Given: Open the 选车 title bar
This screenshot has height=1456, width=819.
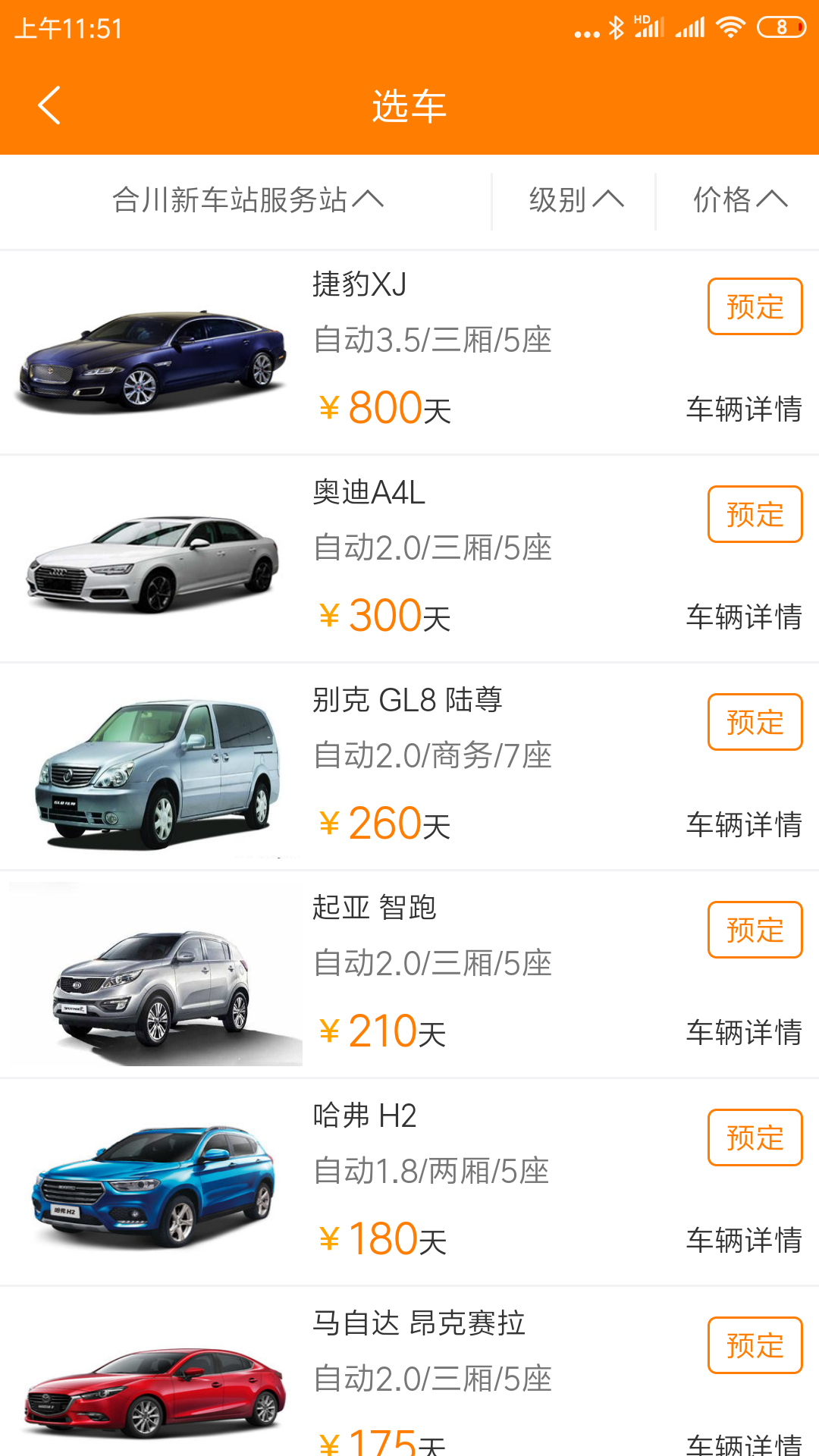Looking at the screenshot, I should pos(409,105).
